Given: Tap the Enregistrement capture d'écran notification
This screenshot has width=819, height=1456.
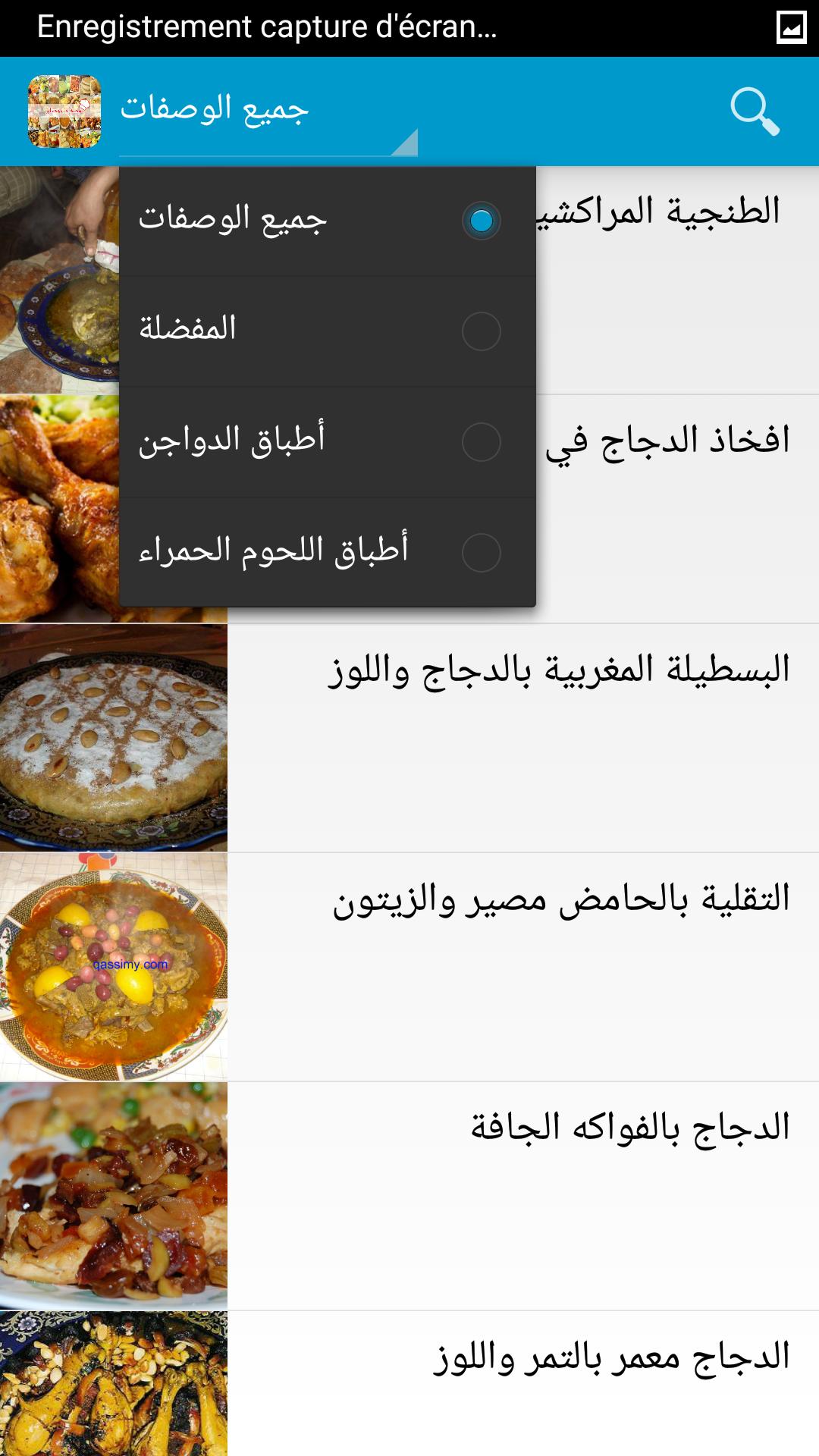Looking at the screenshot, I should (265, 25).
